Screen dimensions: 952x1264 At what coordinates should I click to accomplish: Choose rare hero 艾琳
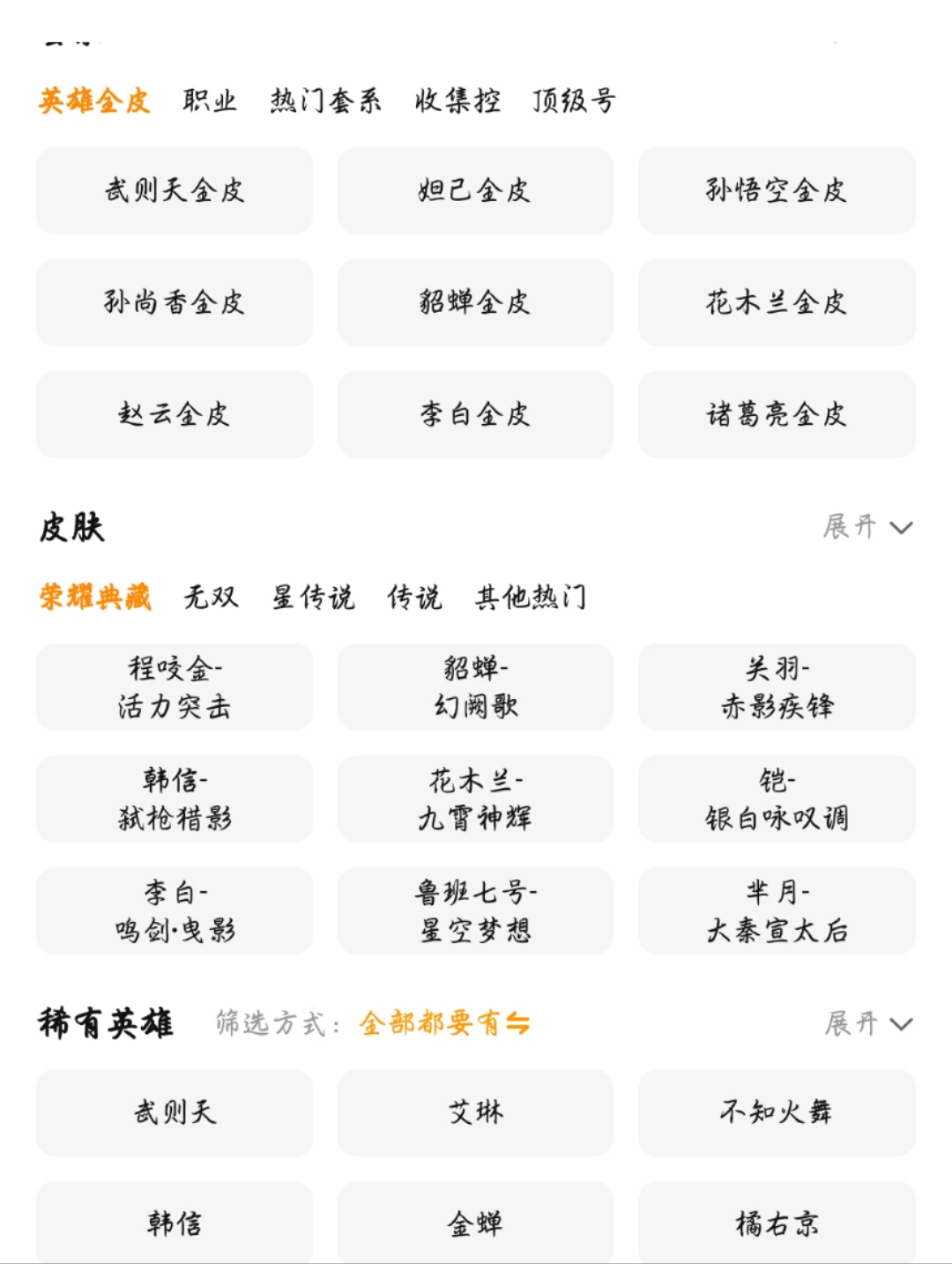point(475,1112)
